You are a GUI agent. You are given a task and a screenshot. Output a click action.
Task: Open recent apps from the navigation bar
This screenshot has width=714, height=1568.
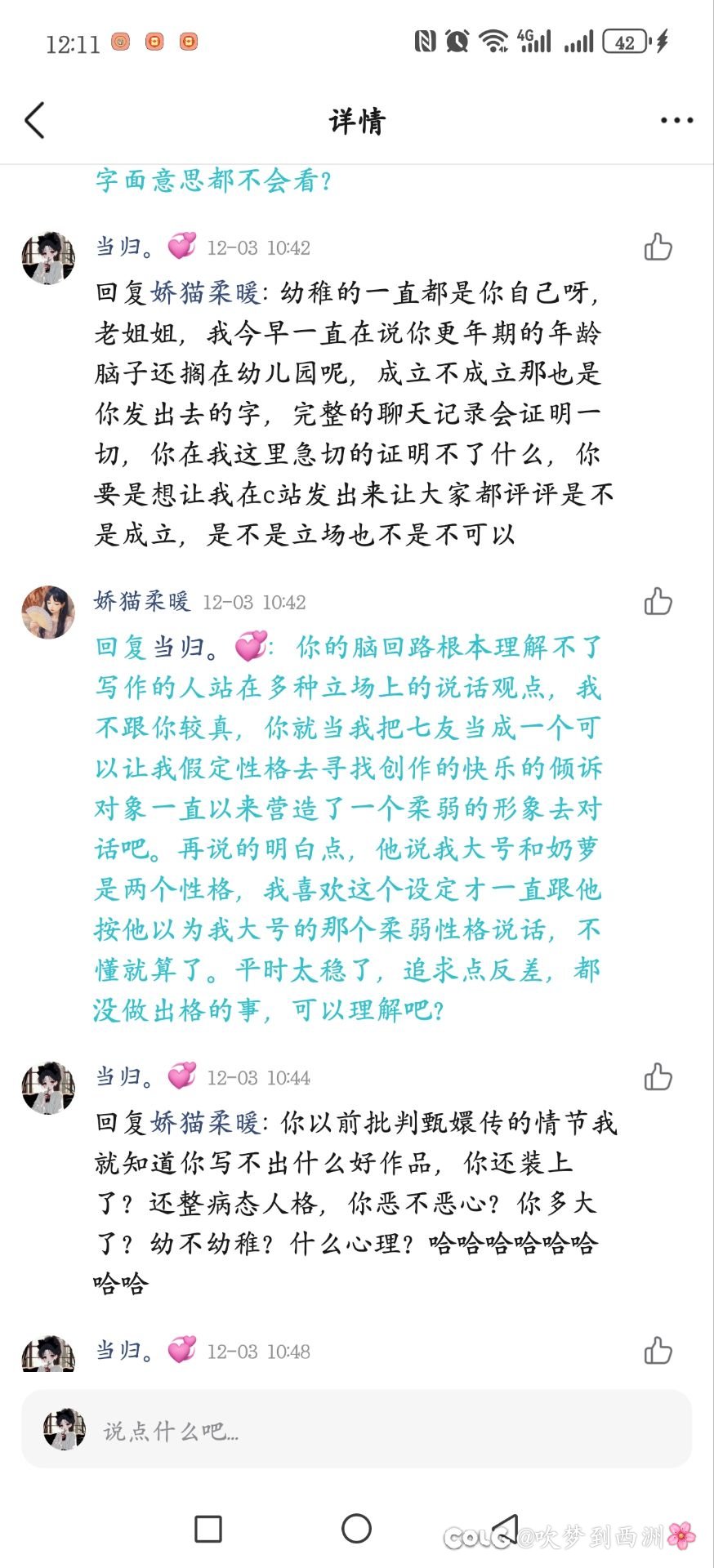pos(208,1529)
